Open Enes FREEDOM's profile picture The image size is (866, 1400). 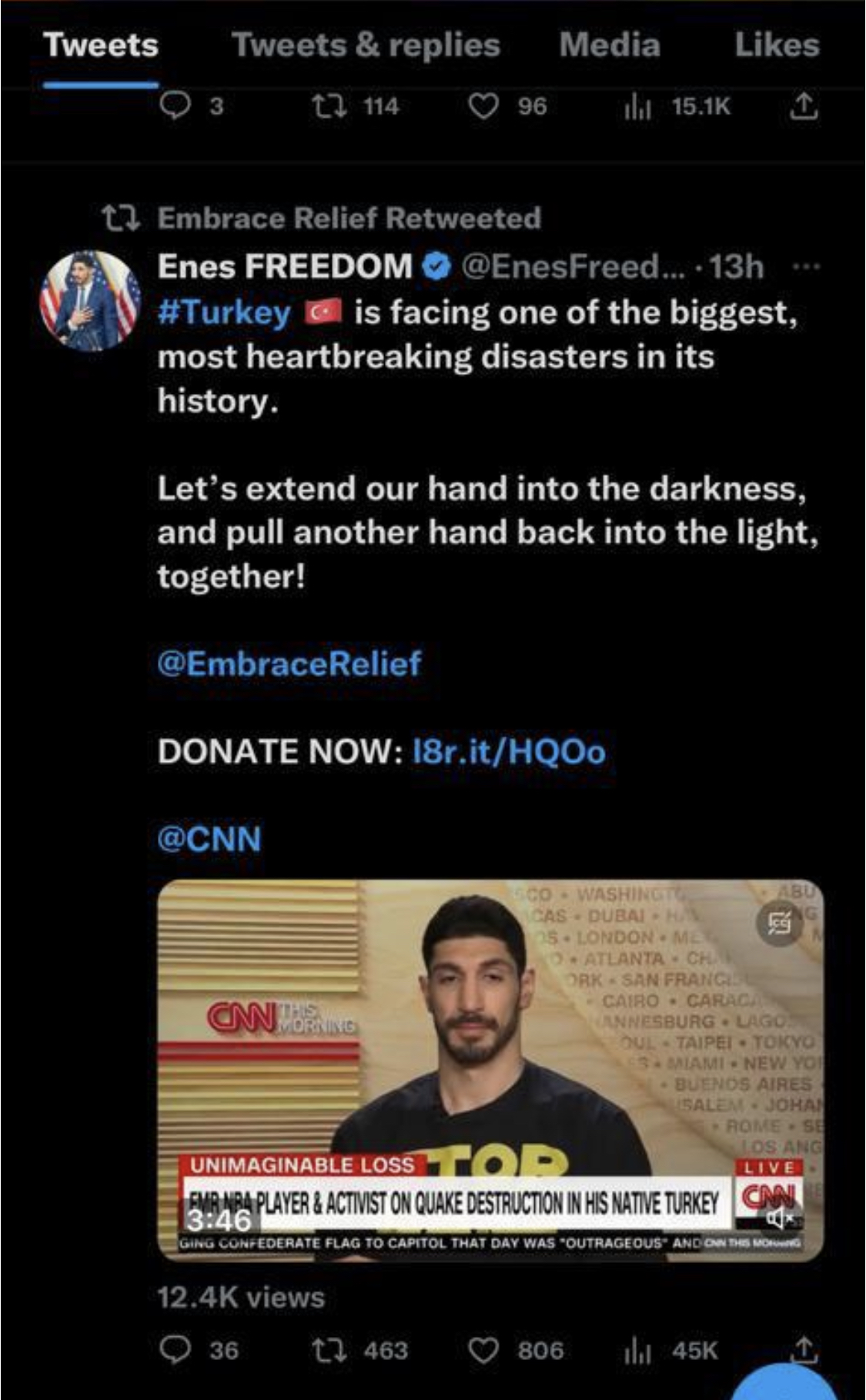(x=91, y=301)
